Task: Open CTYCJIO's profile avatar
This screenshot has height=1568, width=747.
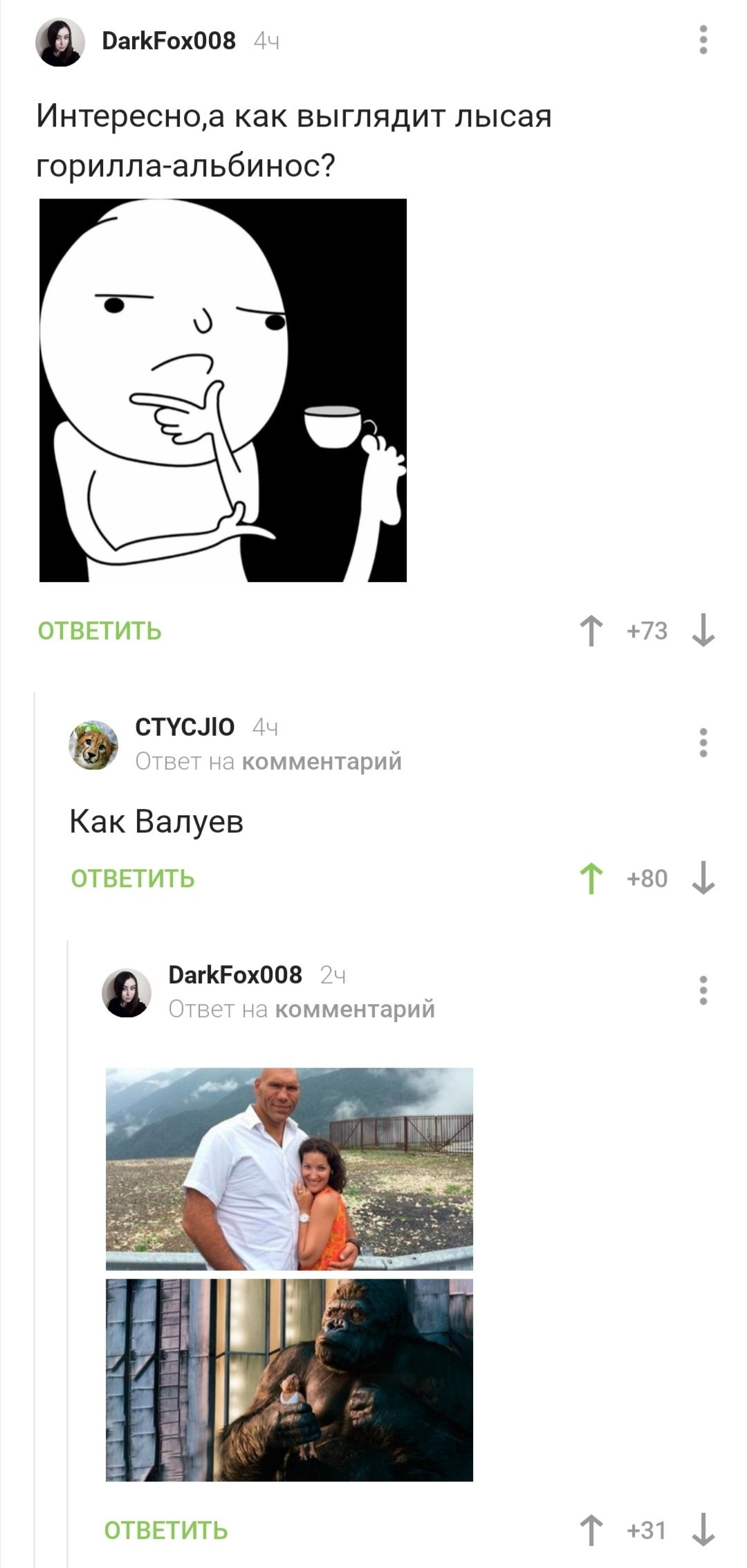Action: [x=93, y=745]
